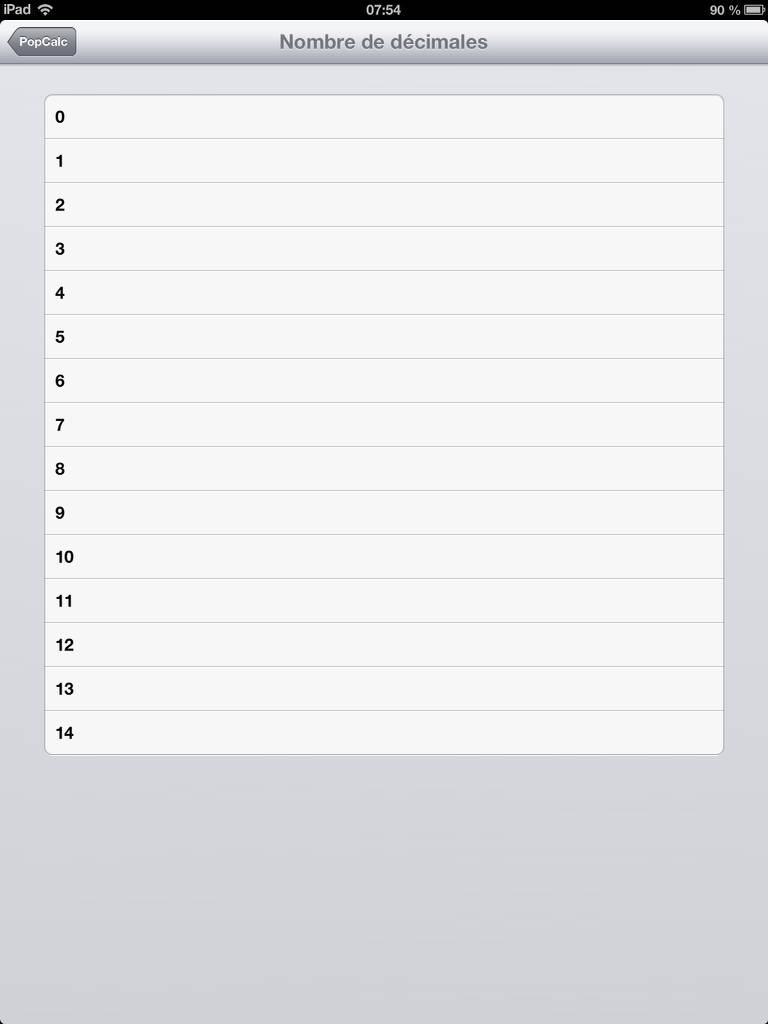Select the row labeled 4

(384, 293)
